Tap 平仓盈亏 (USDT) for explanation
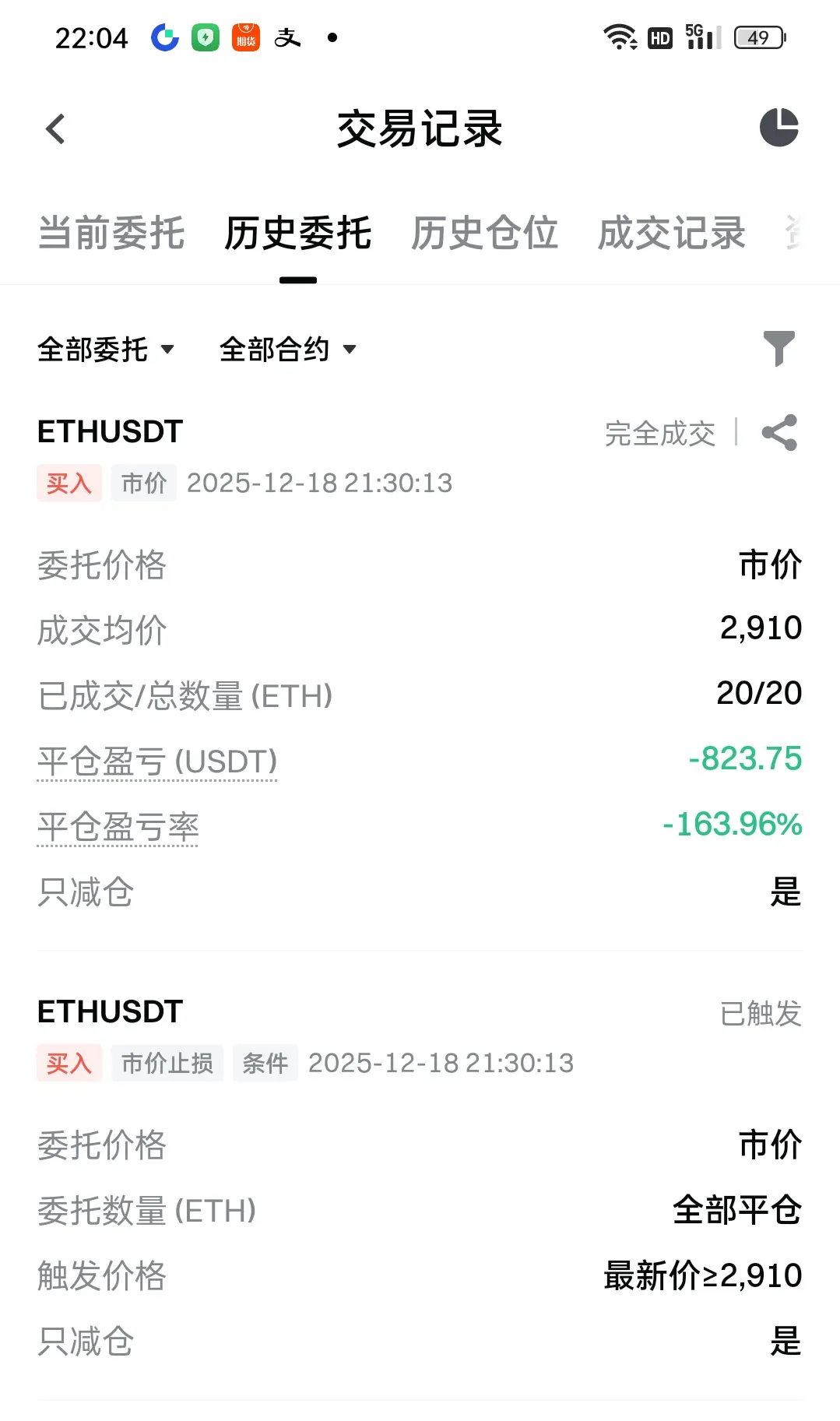 coord(157,762)
